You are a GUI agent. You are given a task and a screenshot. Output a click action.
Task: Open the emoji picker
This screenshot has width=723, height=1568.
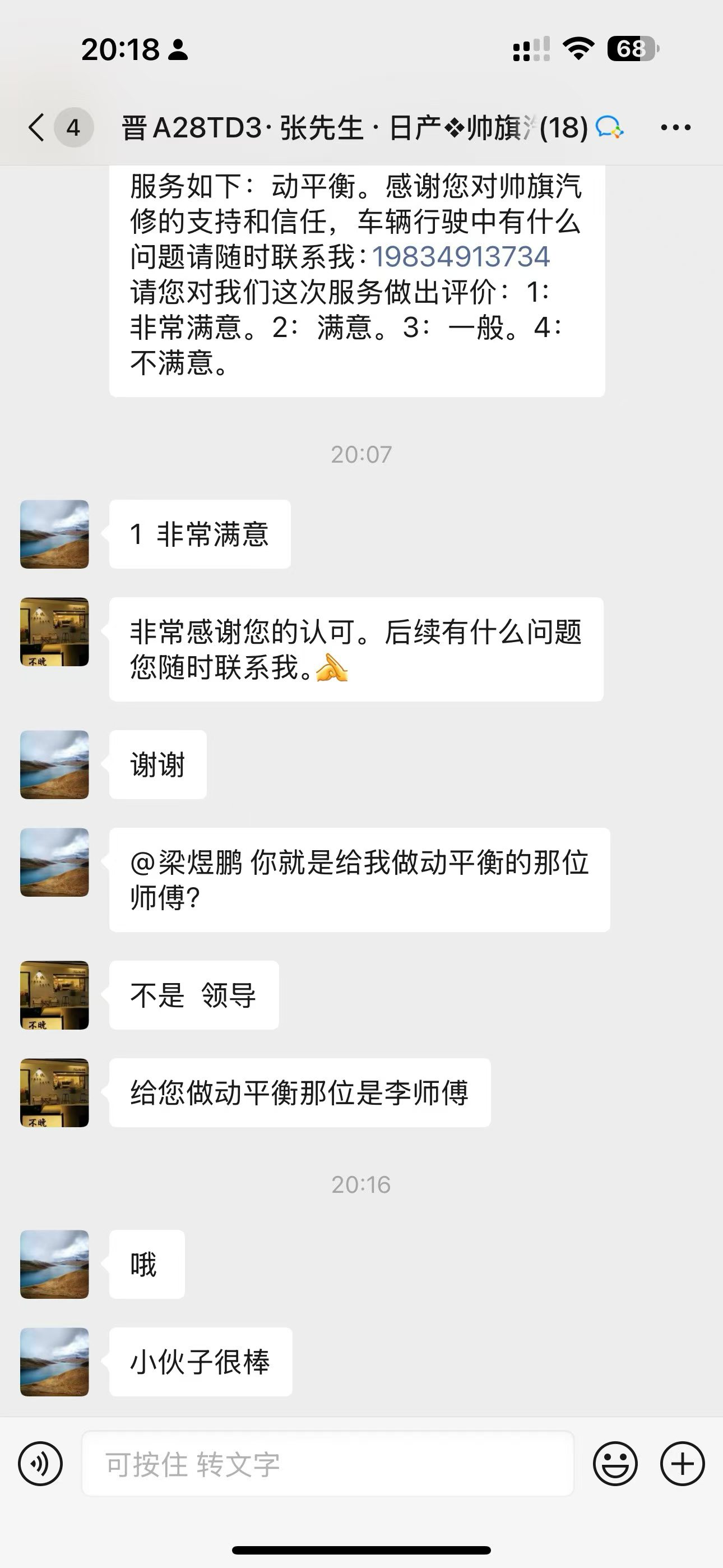tap(615, 1464)
